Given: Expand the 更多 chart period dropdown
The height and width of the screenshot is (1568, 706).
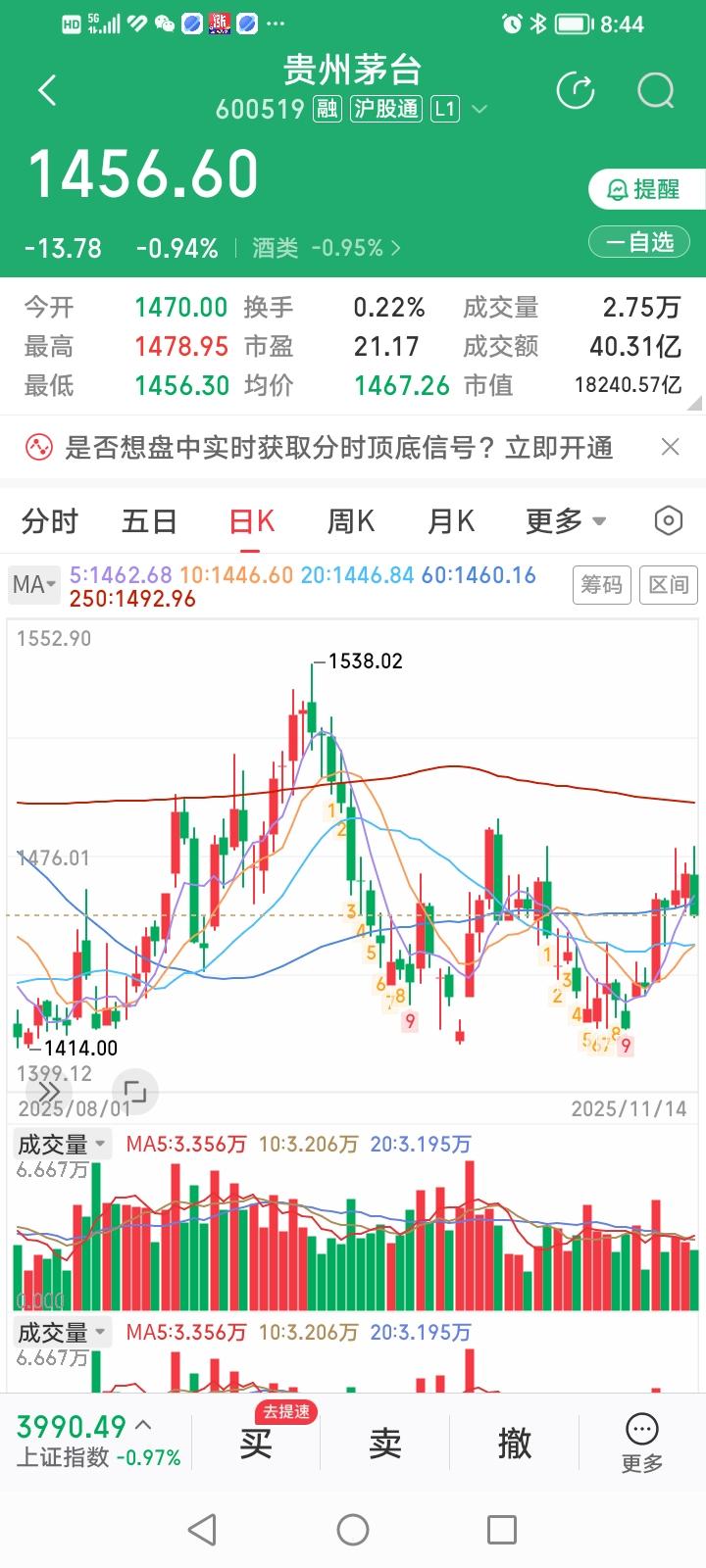Looking at the screenshot, I should click(565, 521).
